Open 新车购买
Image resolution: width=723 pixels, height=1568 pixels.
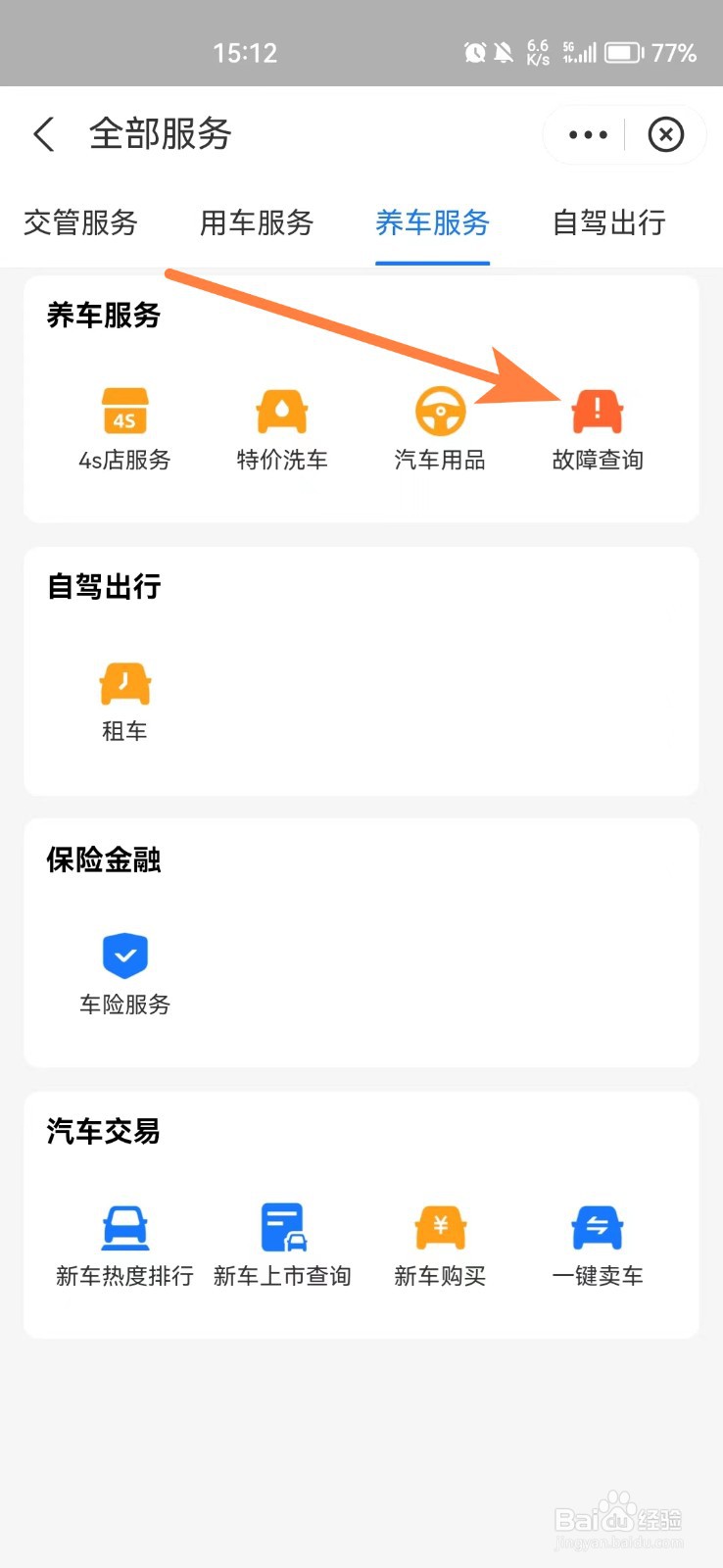coord(440,1246)
